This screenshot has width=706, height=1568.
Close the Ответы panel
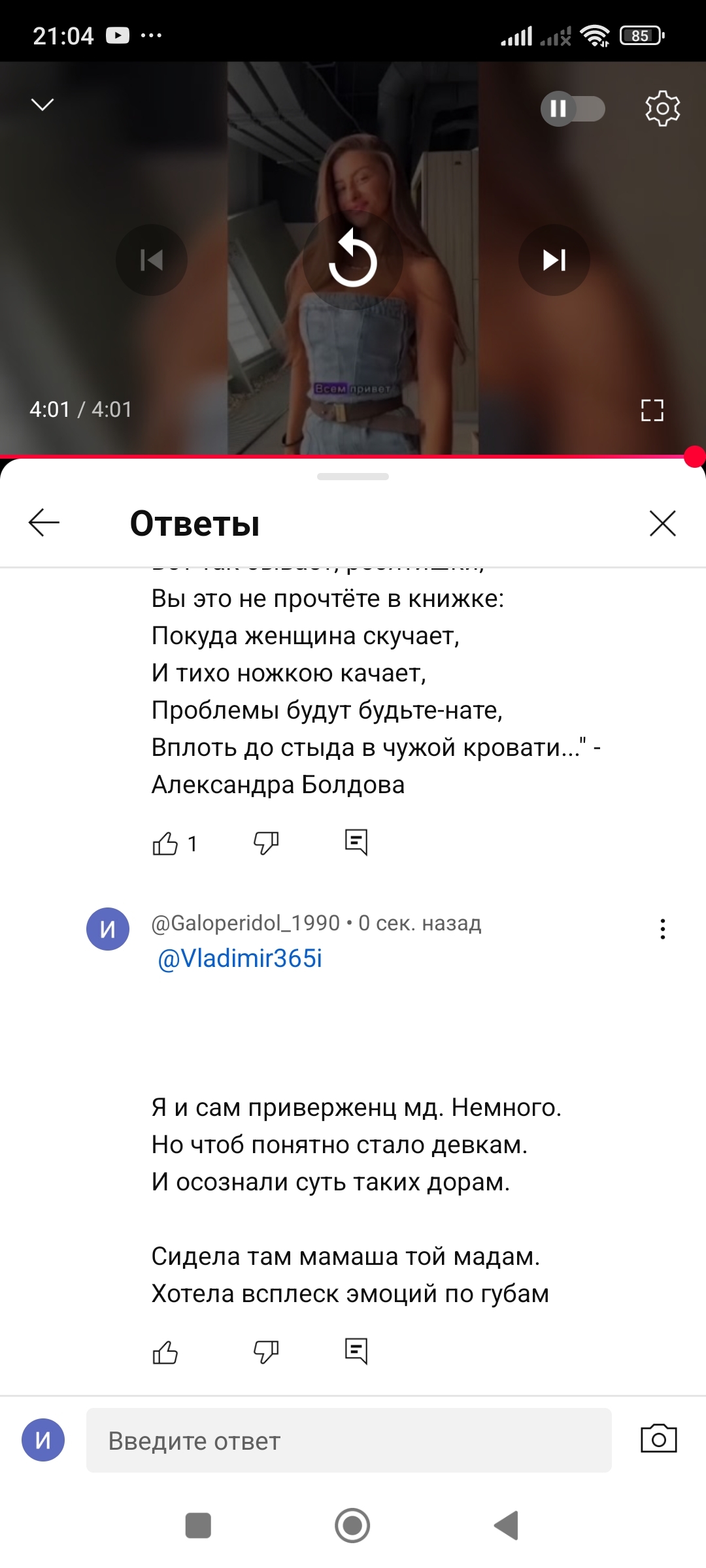coord(662,523)
